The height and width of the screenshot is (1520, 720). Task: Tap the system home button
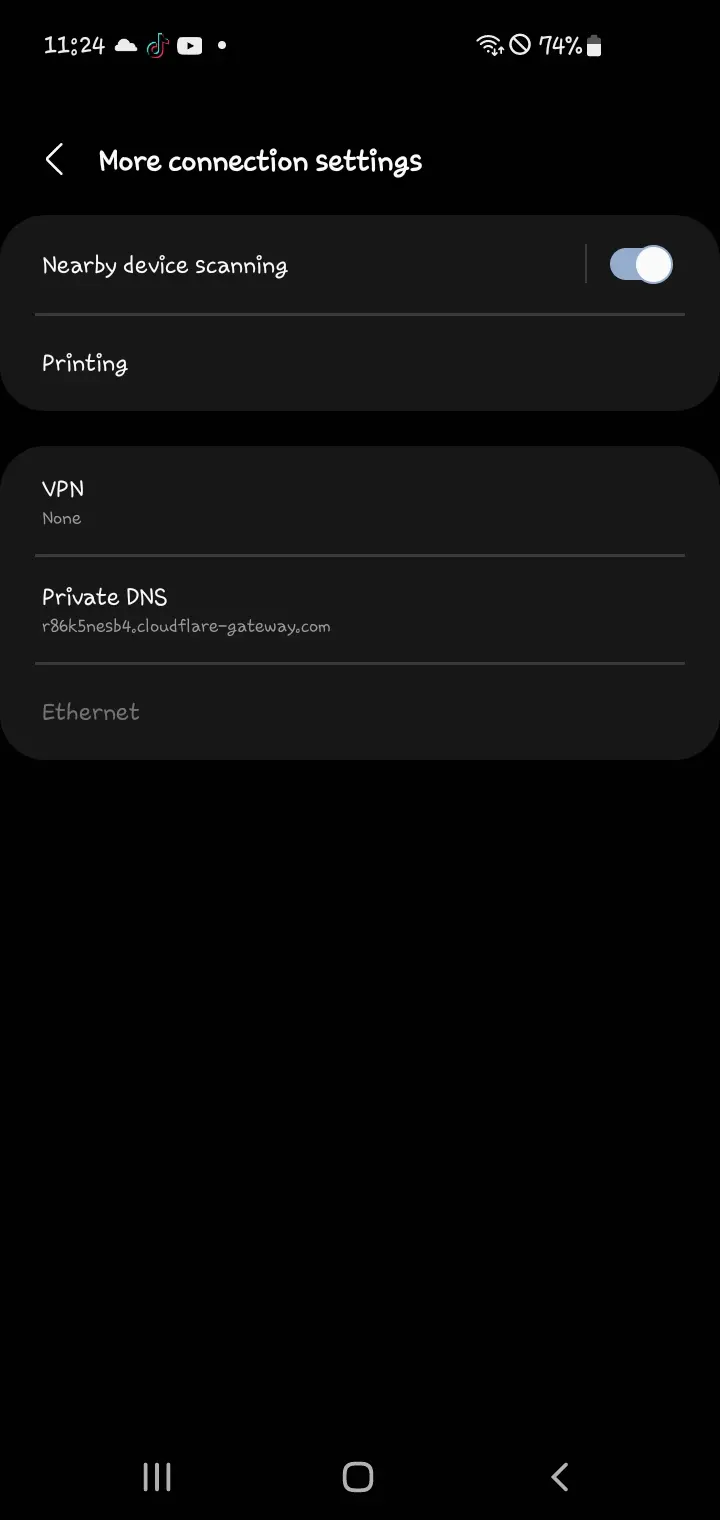point(358,1477)
